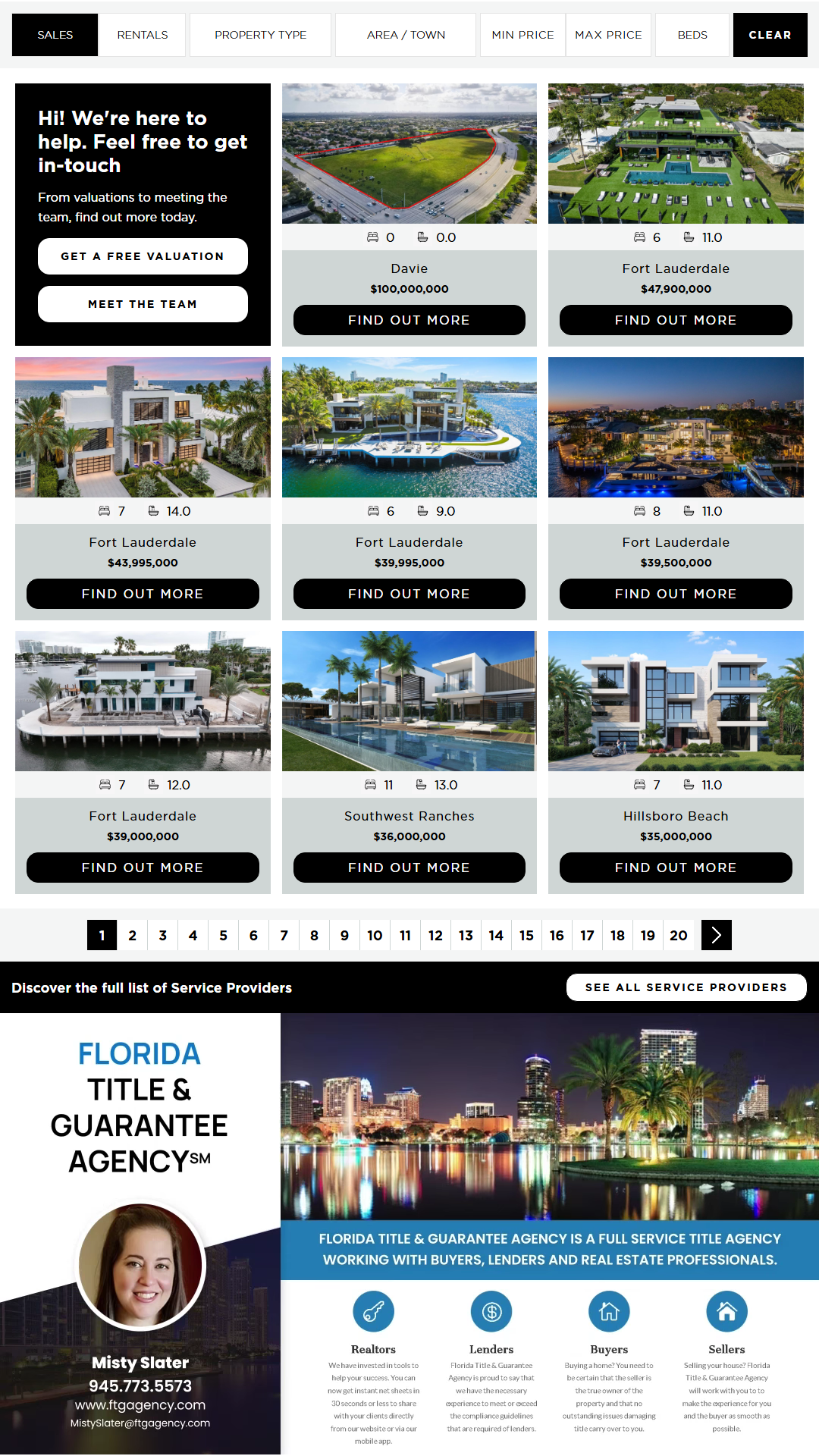Choose a Max Price filter
This screenshot has height=1456, width=819.
608,35
